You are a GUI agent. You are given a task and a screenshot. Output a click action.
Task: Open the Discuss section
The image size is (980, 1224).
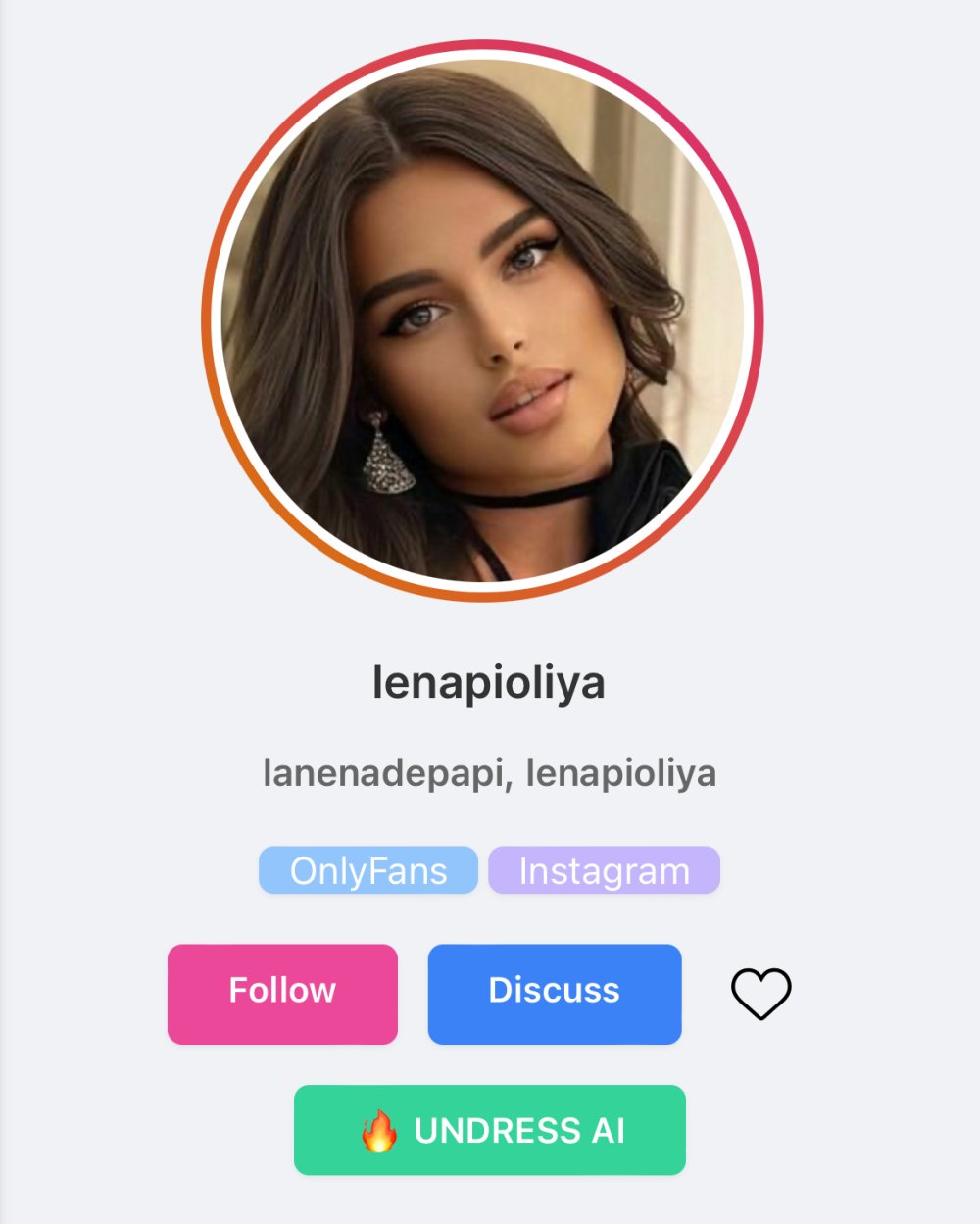tap(554, 993)
